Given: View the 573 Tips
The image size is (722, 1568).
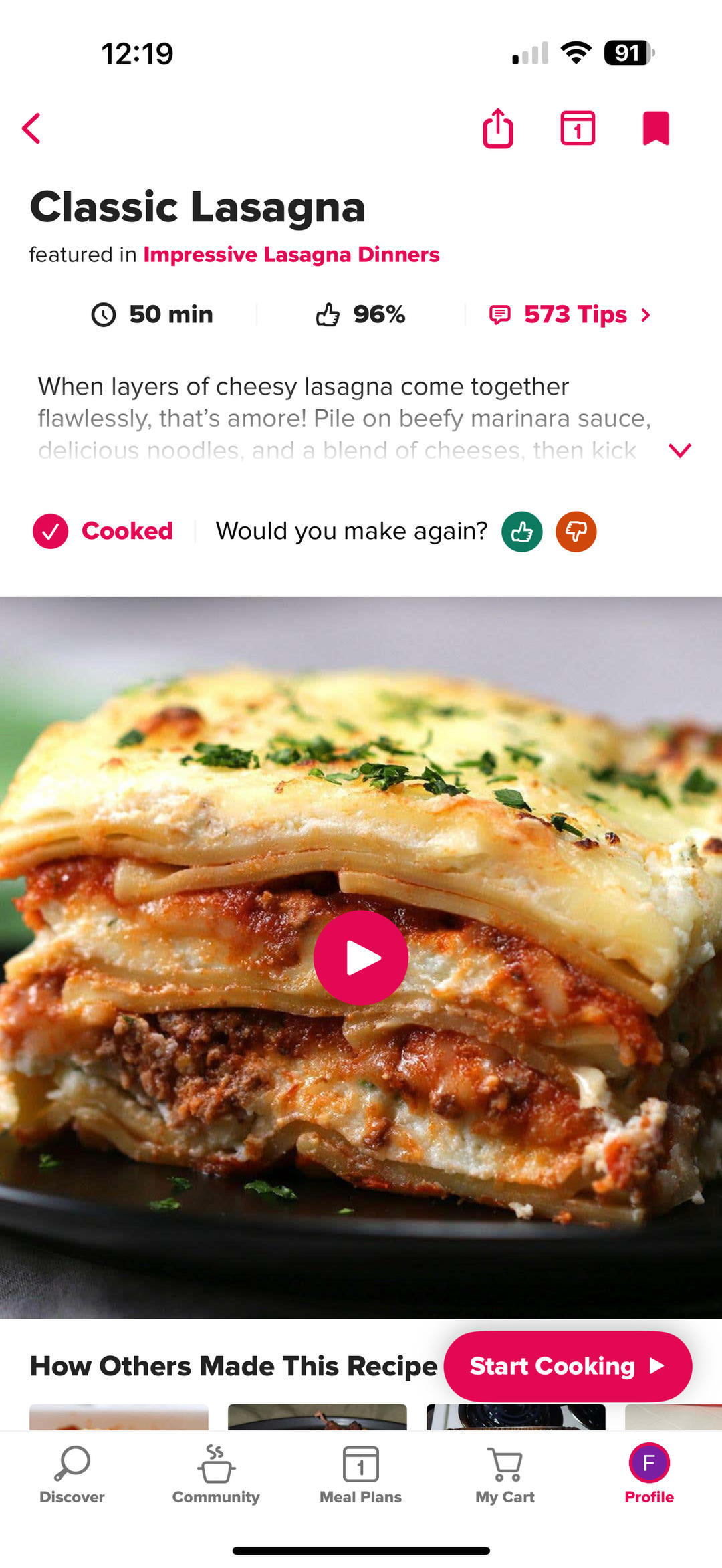Looking at the screenshot, I should 570,314.
